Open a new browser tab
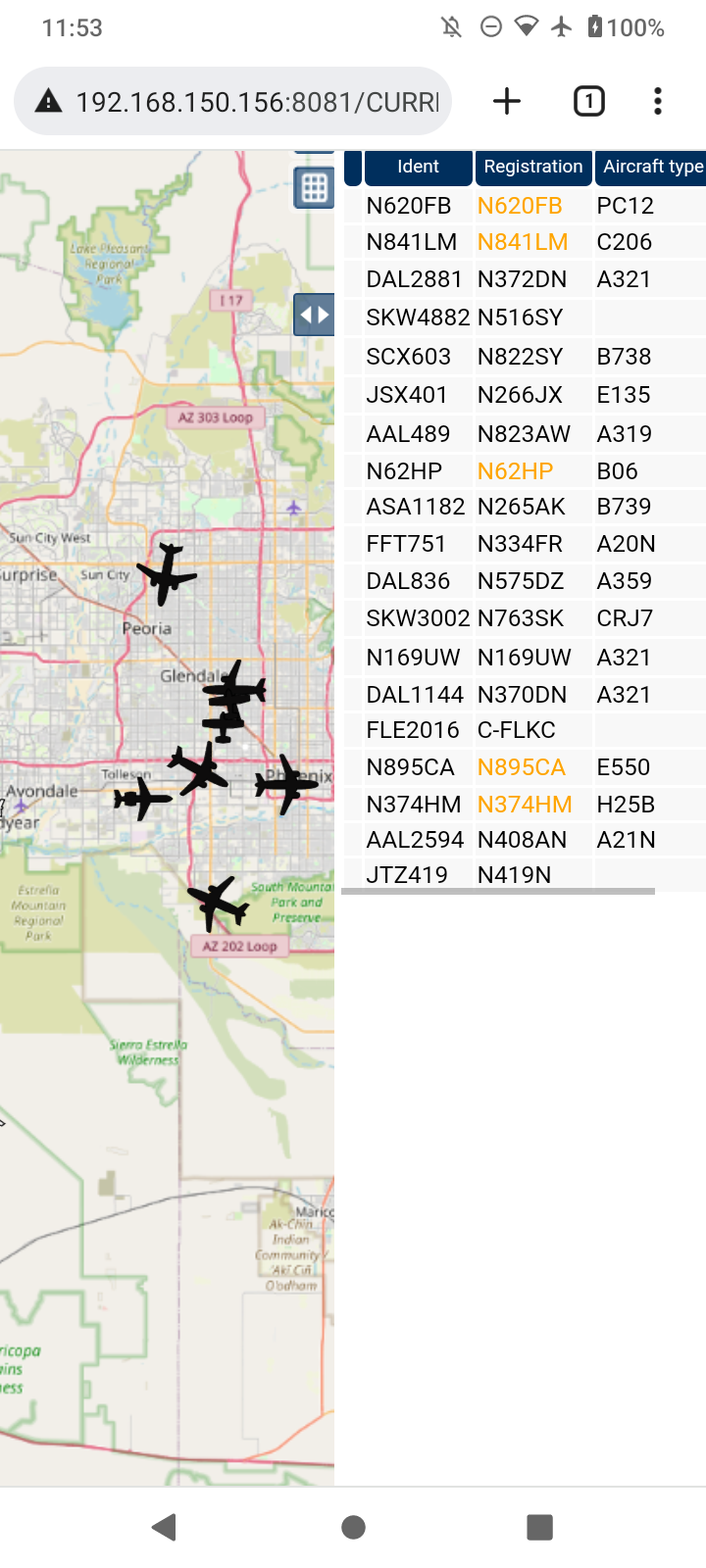 [507, 101]
